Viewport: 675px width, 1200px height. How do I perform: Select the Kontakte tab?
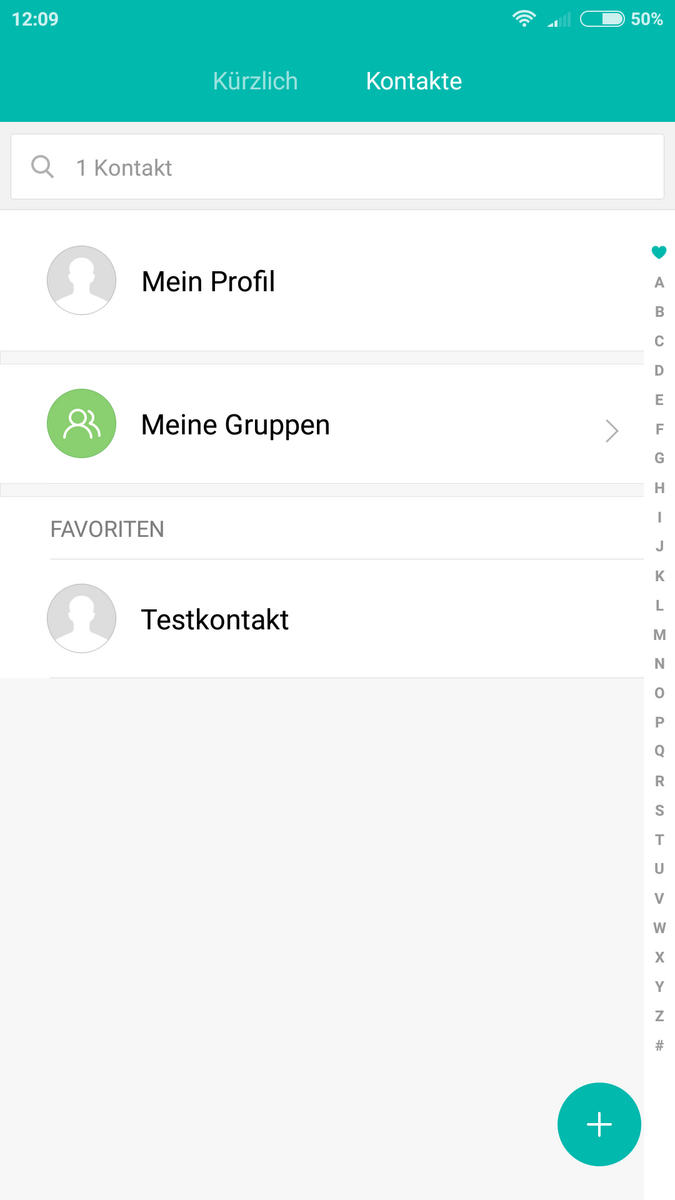coord(414,81)
